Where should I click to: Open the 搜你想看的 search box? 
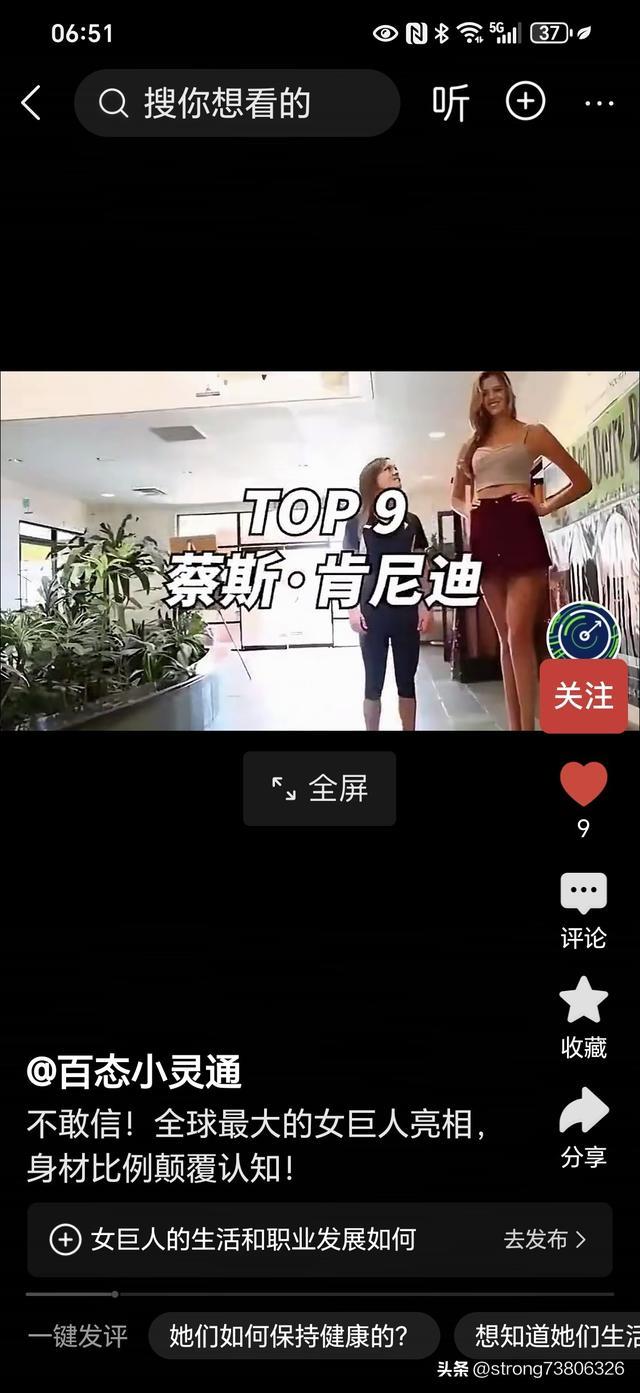pyautogui.click(x=236, y=103)
